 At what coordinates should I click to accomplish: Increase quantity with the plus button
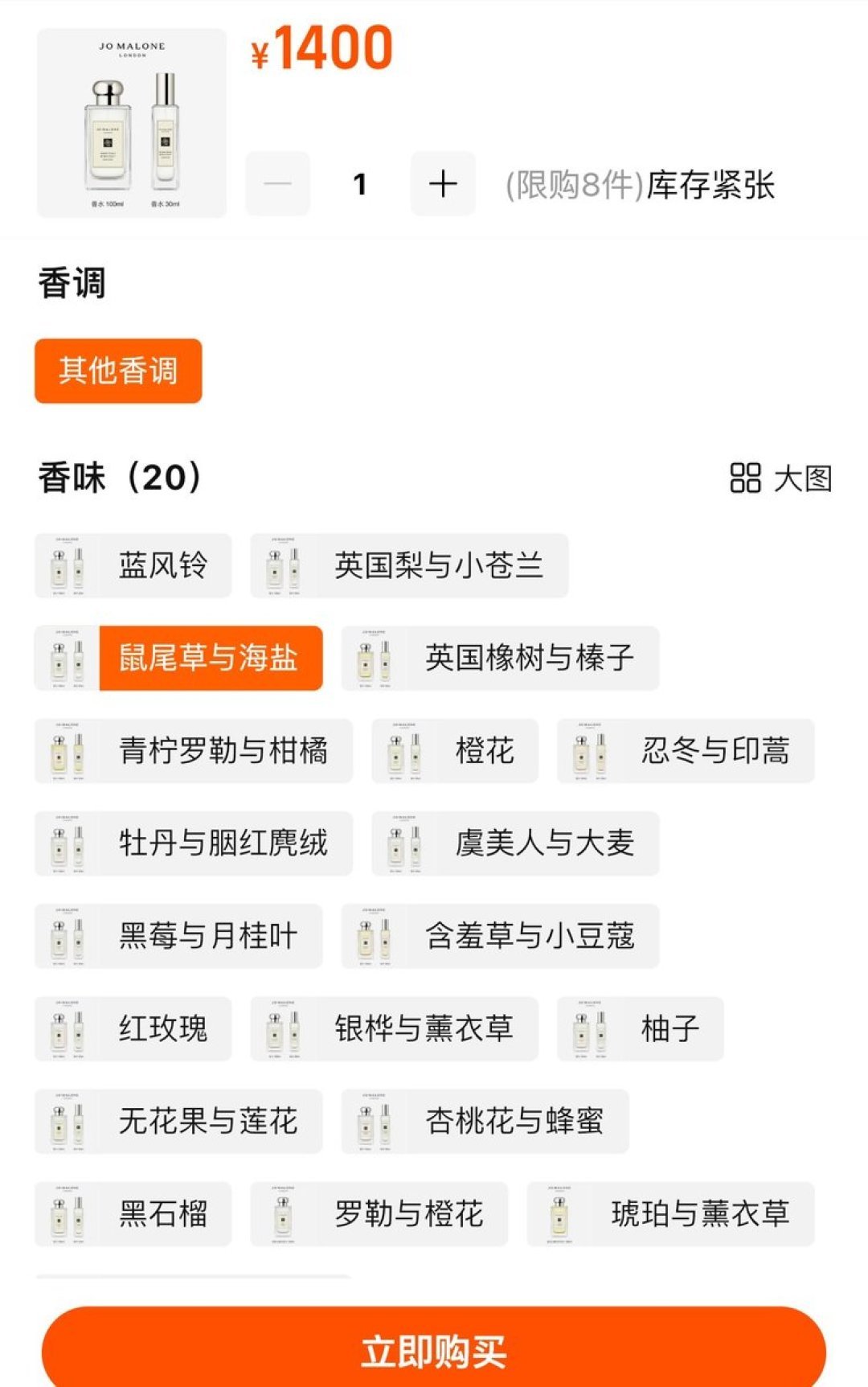tap(443, 184)
